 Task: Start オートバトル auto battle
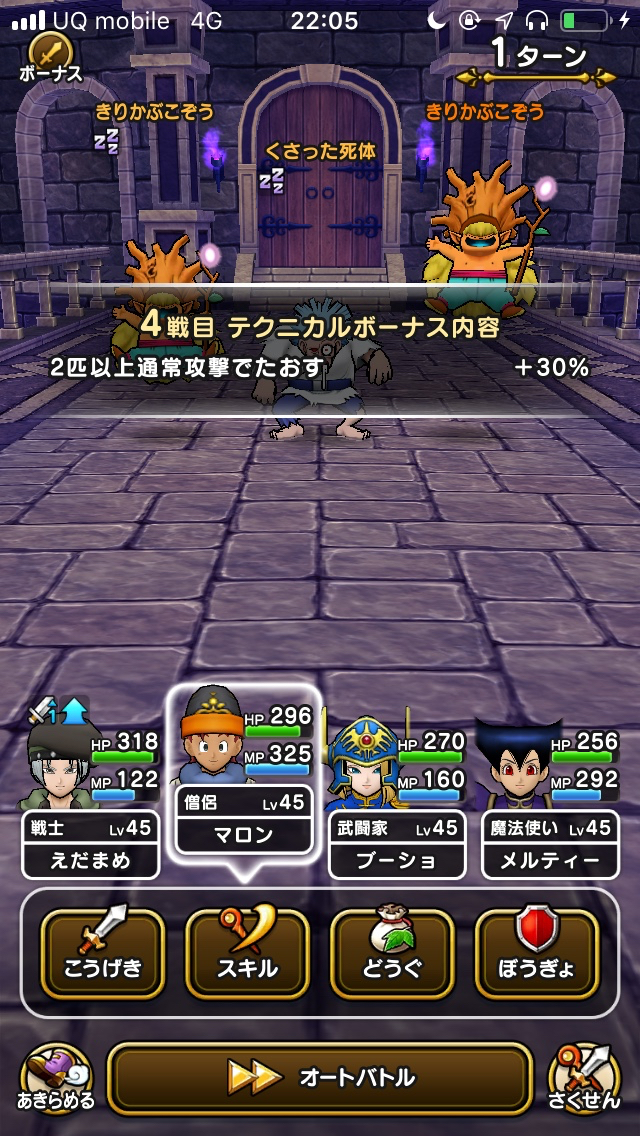tap(320, 1077)
